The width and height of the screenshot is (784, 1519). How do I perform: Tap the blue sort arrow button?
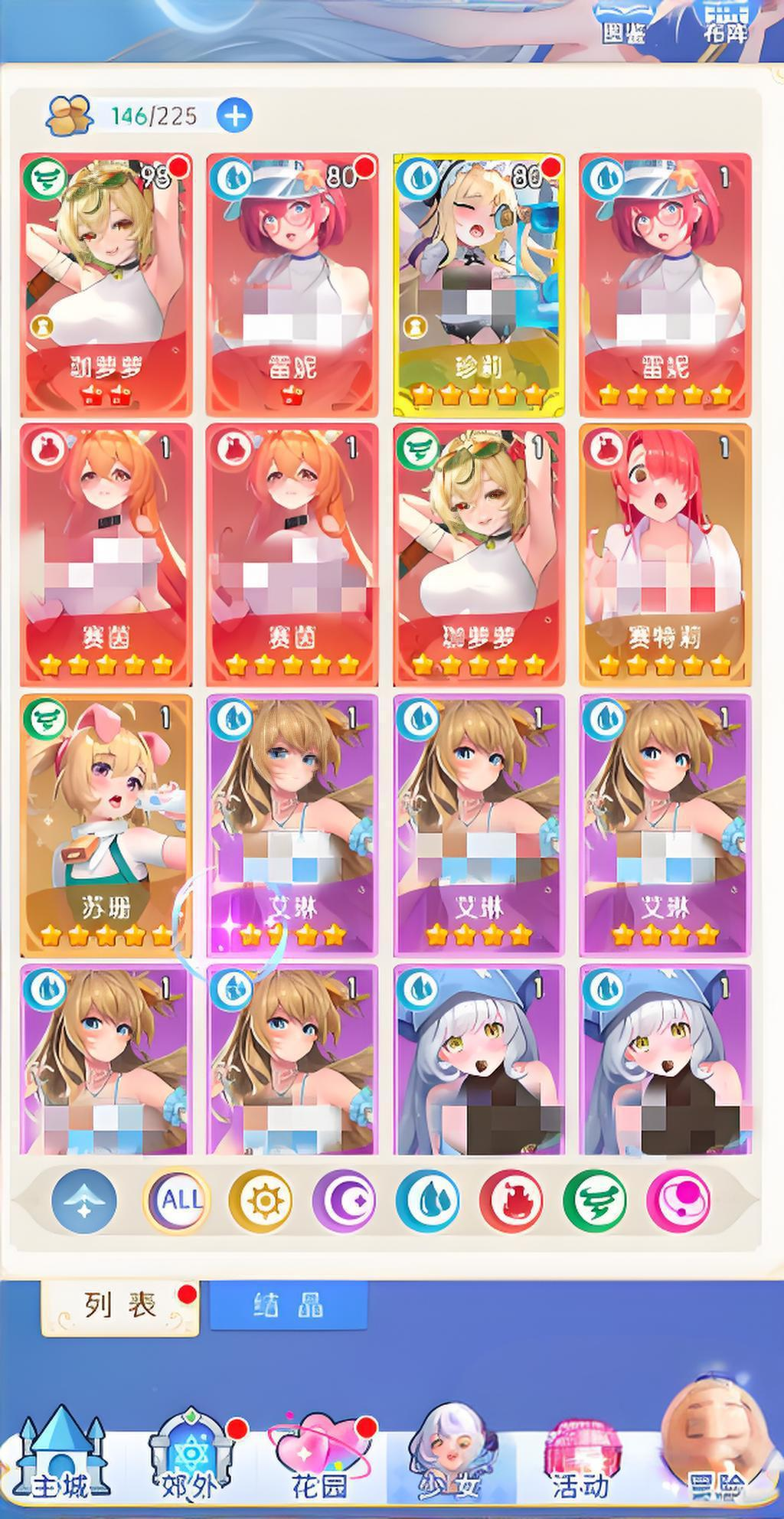84,1200
